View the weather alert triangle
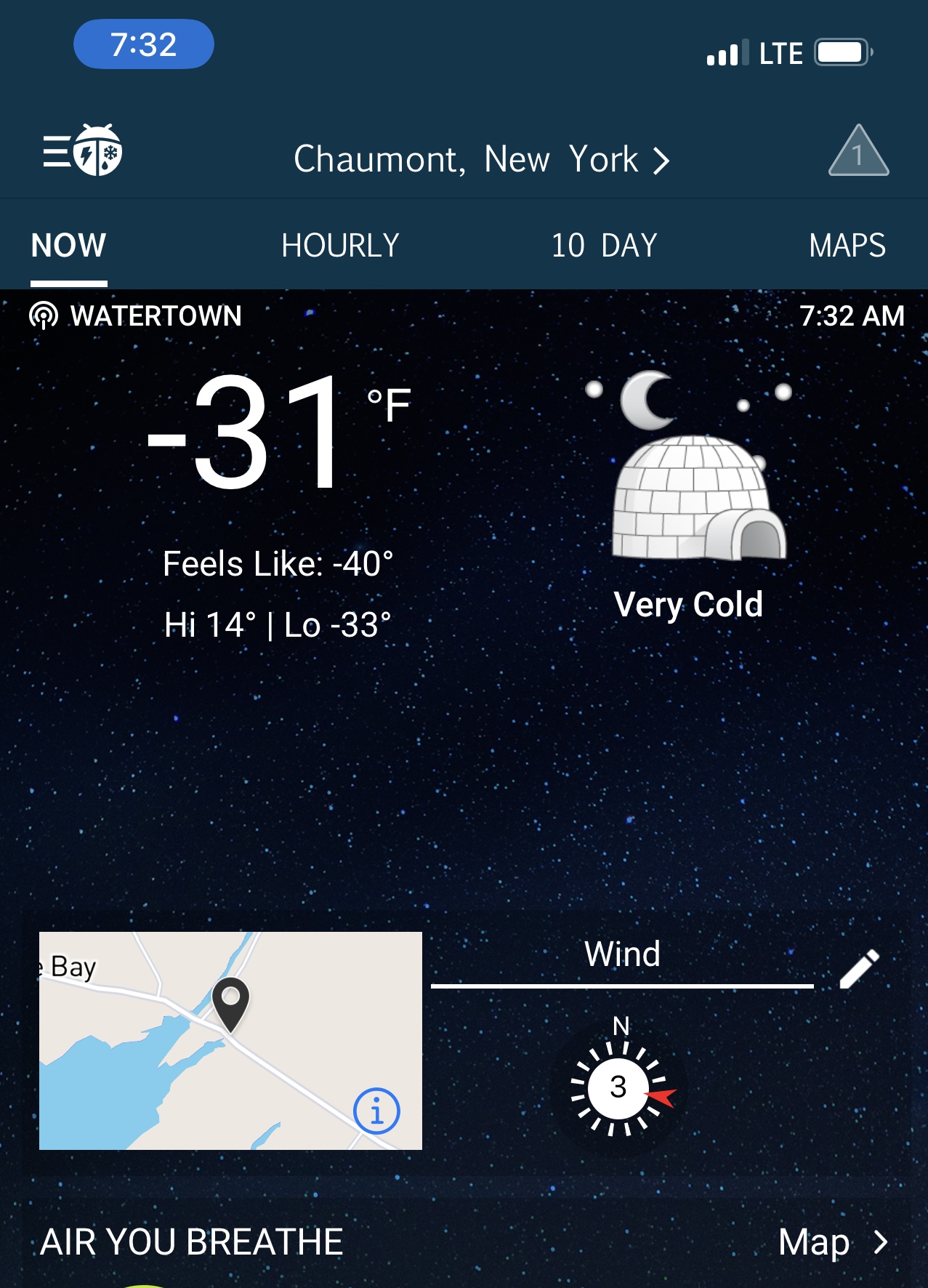This screenshot has width=928, height=1288. [858, 152]
